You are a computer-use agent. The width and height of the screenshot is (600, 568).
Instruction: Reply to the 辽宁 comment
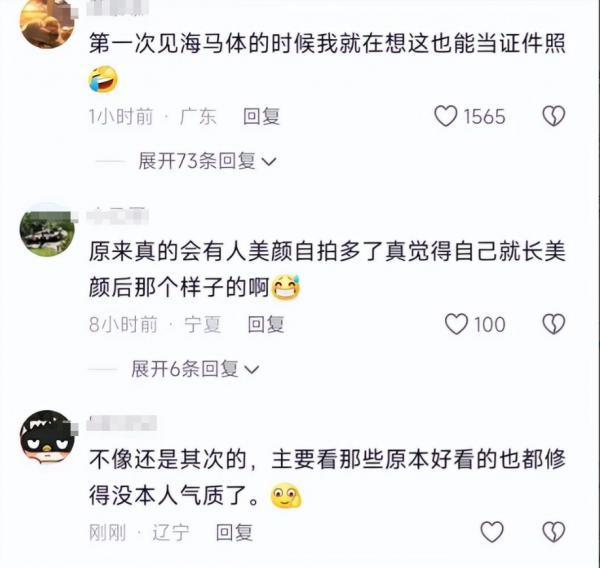[235, 532]
